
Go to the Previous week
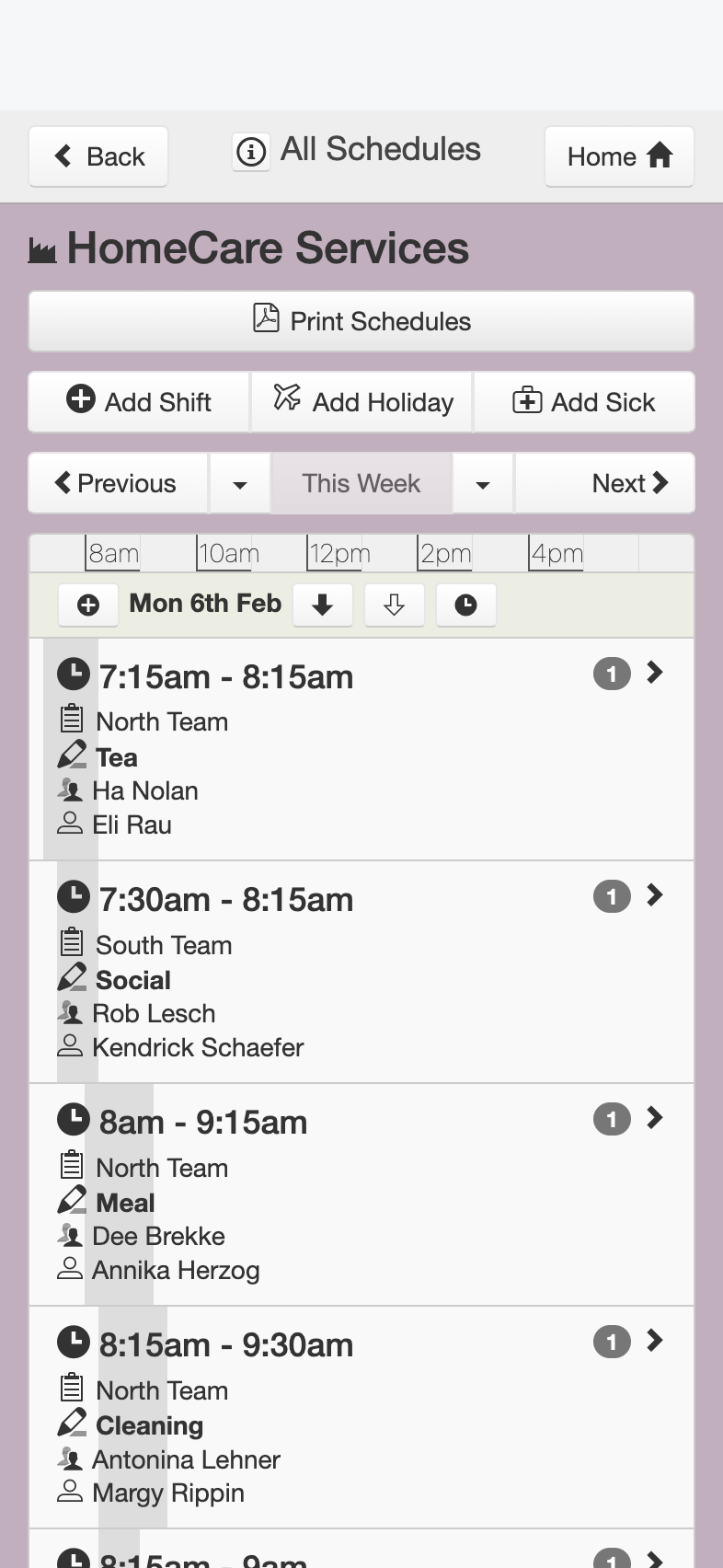pyautogui.click(x=119, y=483)
